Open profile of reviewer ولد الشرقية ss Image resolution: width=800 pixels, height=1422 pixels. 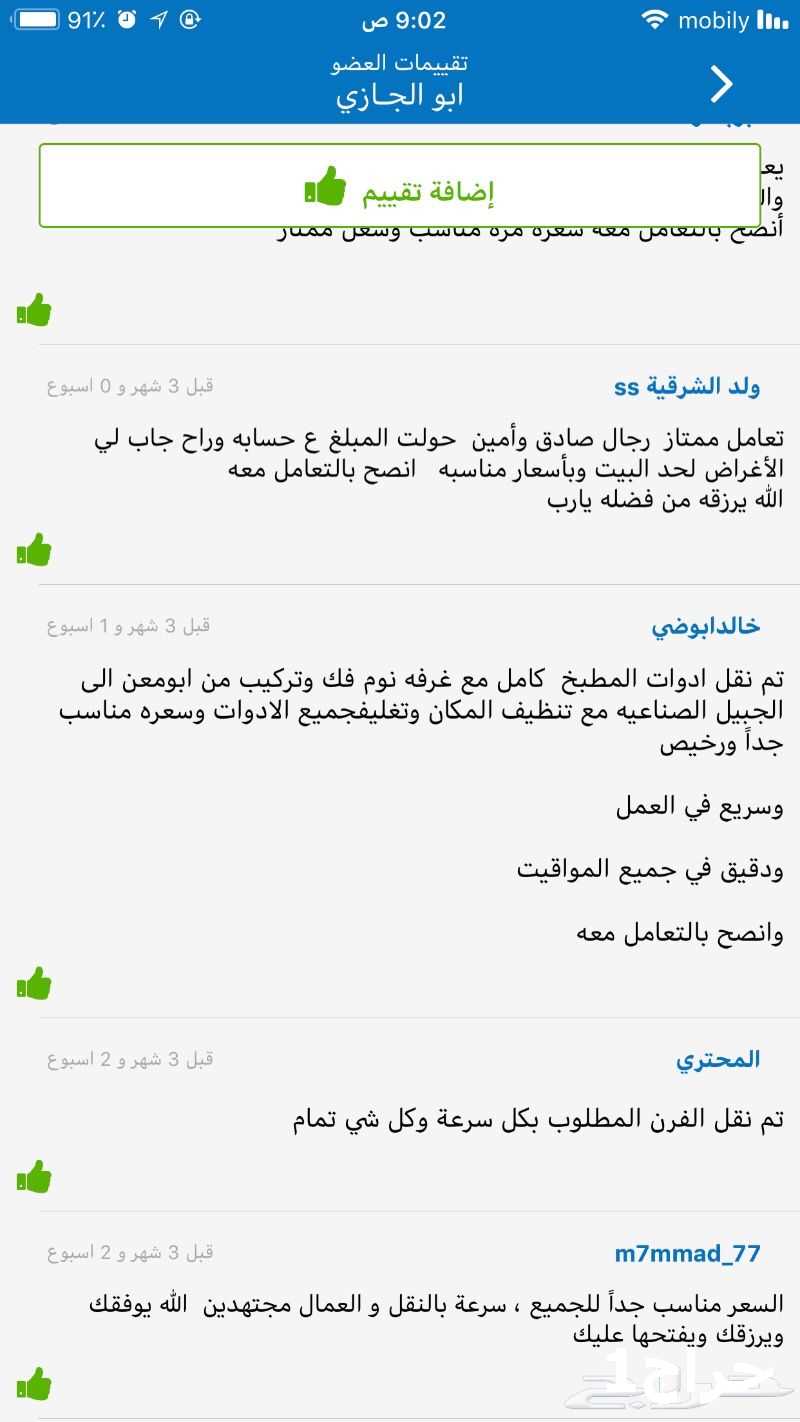click(x=687, y=388)
